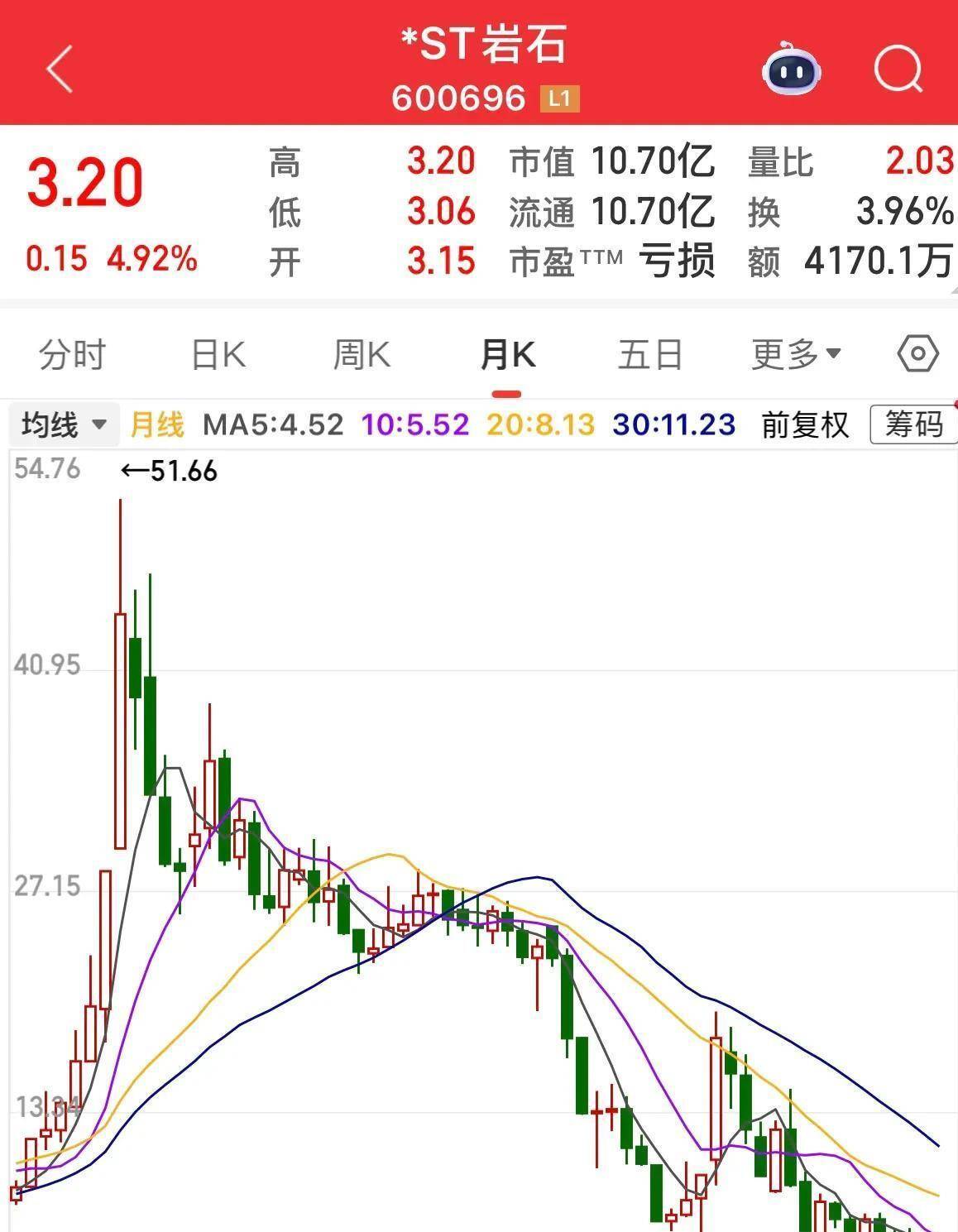Viewport: 958px width, 1232px height.
Task: Go back using the arrow icon
Action: (60, 68)
